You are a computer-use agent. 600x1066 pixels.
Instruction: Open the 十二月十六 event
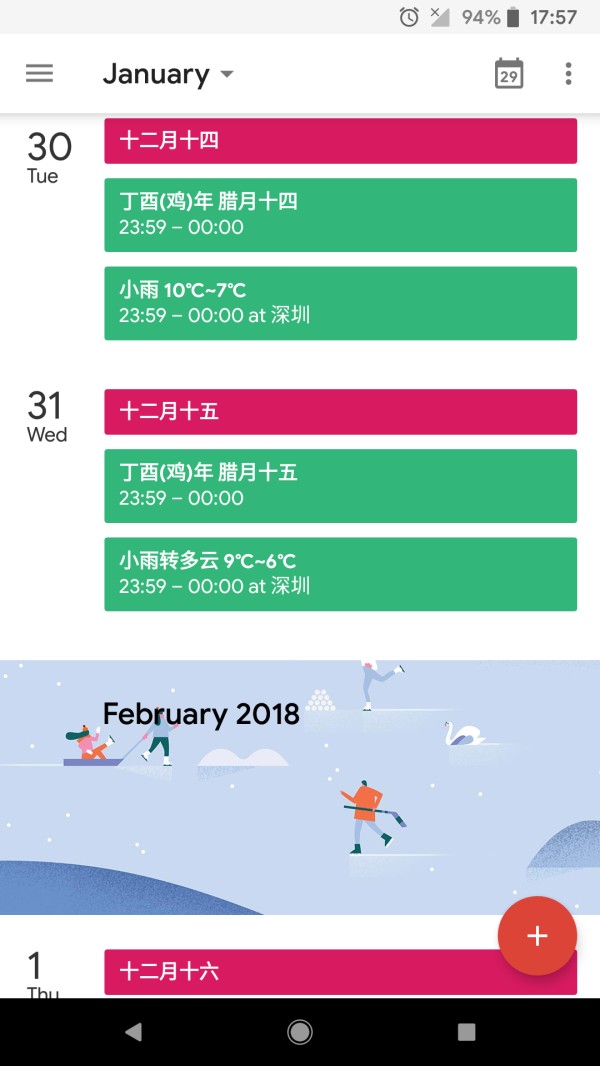[300, 971]
